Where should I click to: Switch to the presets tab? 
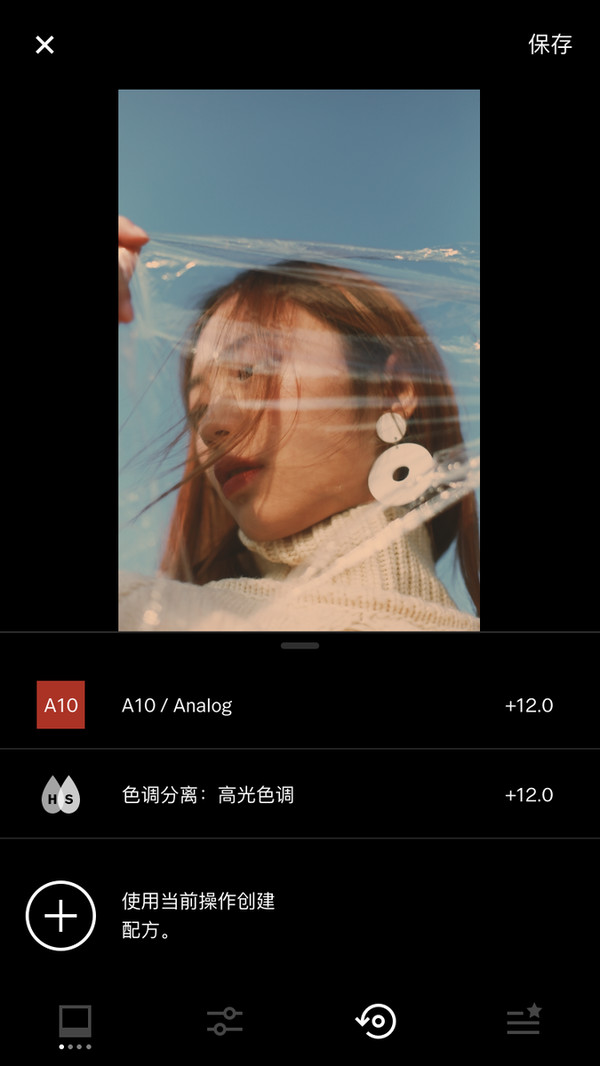pyautogui.click(x=75, y=1022)
